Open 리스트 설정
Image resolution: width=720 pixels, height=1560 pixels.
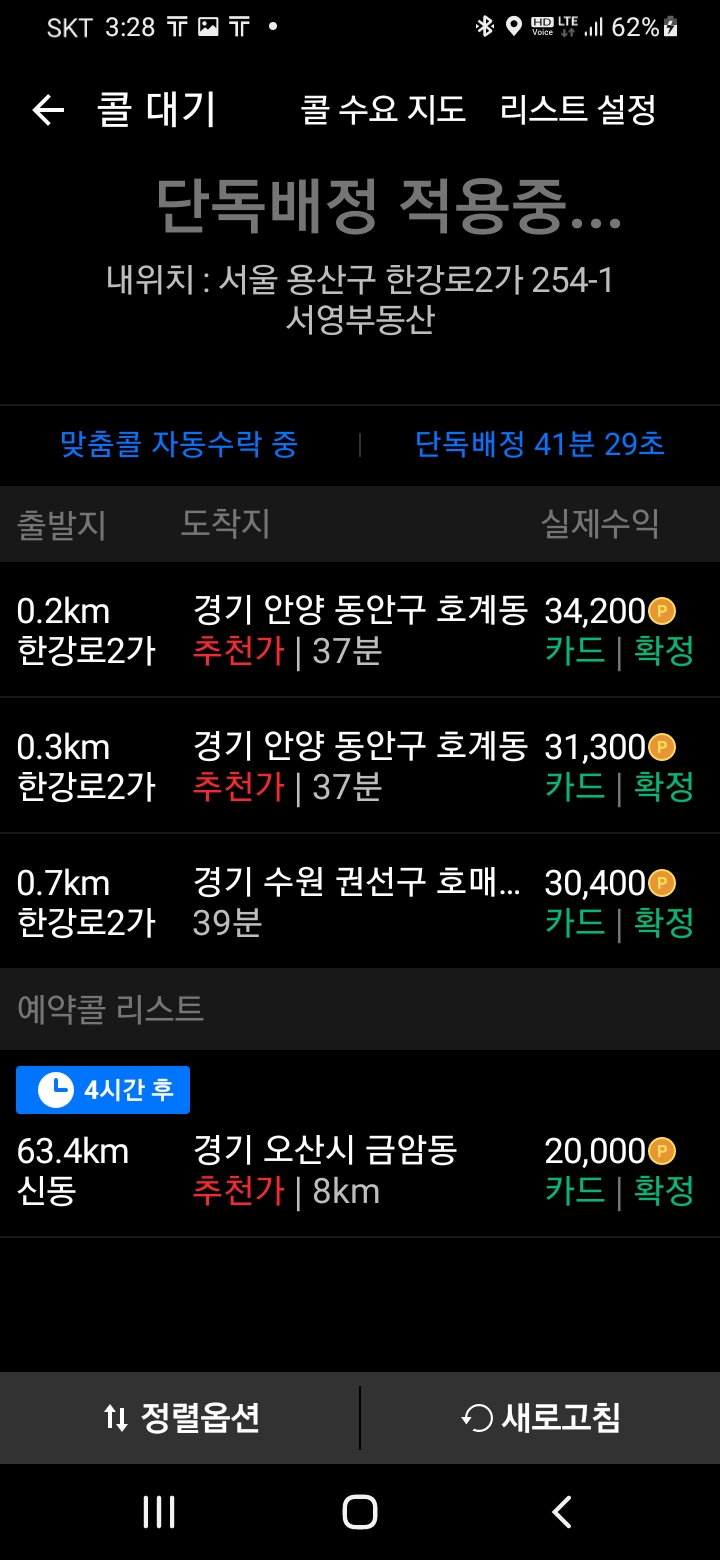[x=578, y=110]
